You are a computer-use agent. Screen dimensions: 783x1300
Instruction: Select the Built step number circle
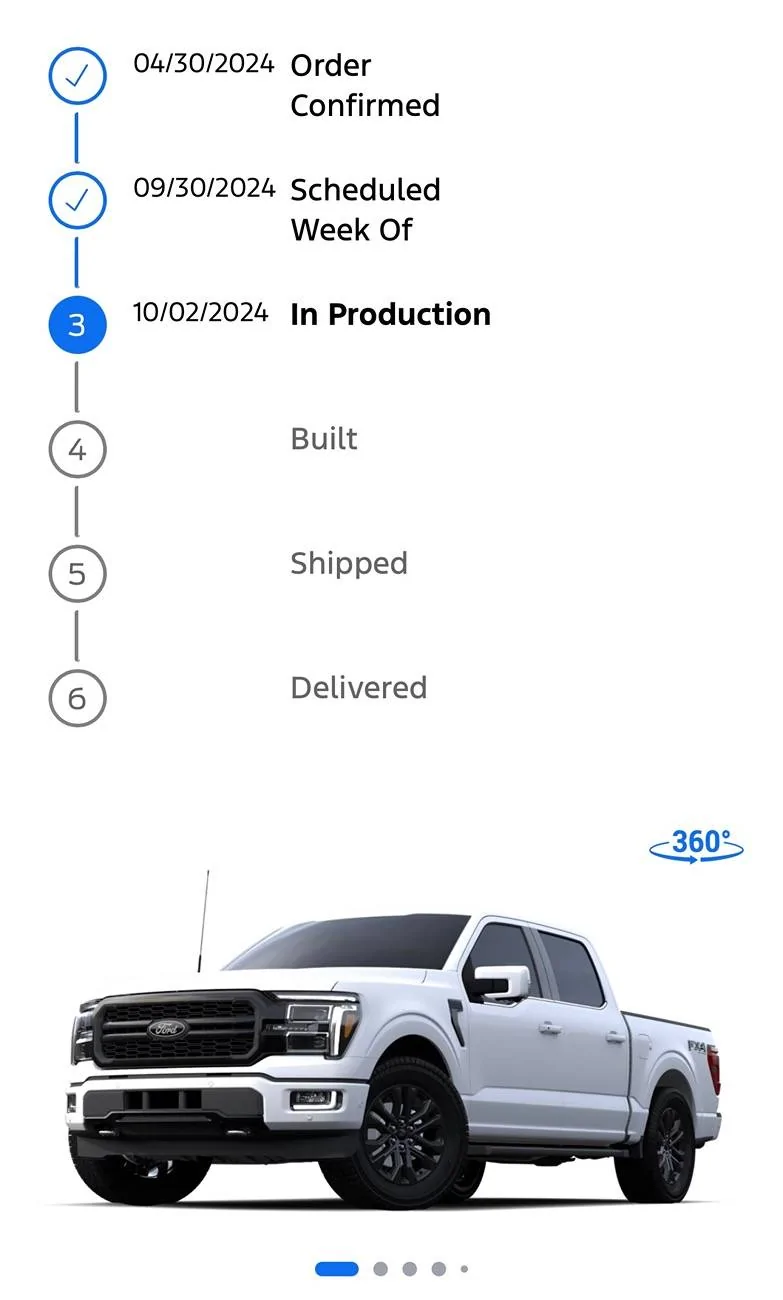[x=78, y=449]
